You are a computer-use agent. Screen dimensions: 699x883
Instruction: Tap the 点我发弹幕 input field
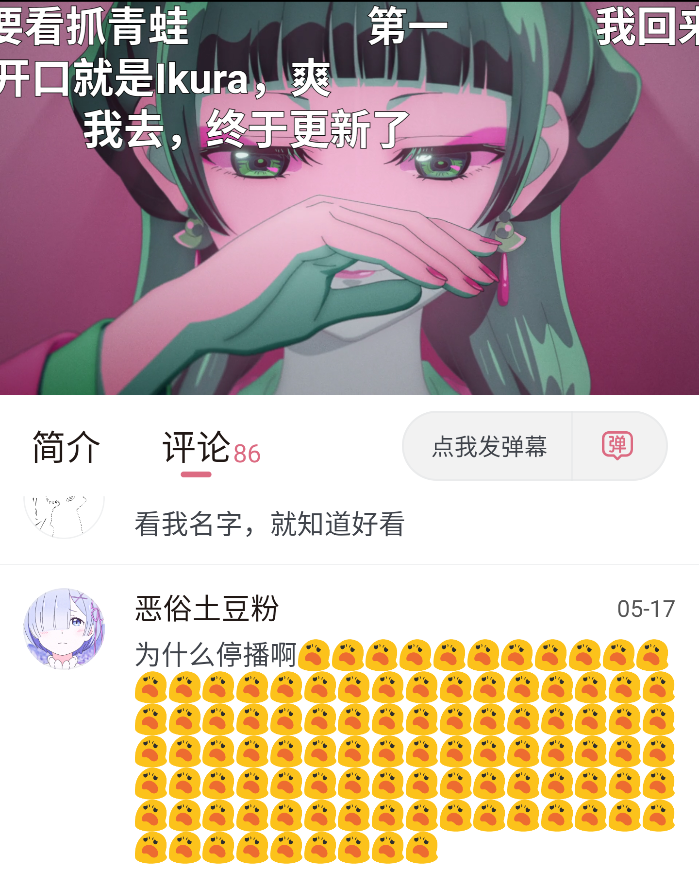(488, 446)
